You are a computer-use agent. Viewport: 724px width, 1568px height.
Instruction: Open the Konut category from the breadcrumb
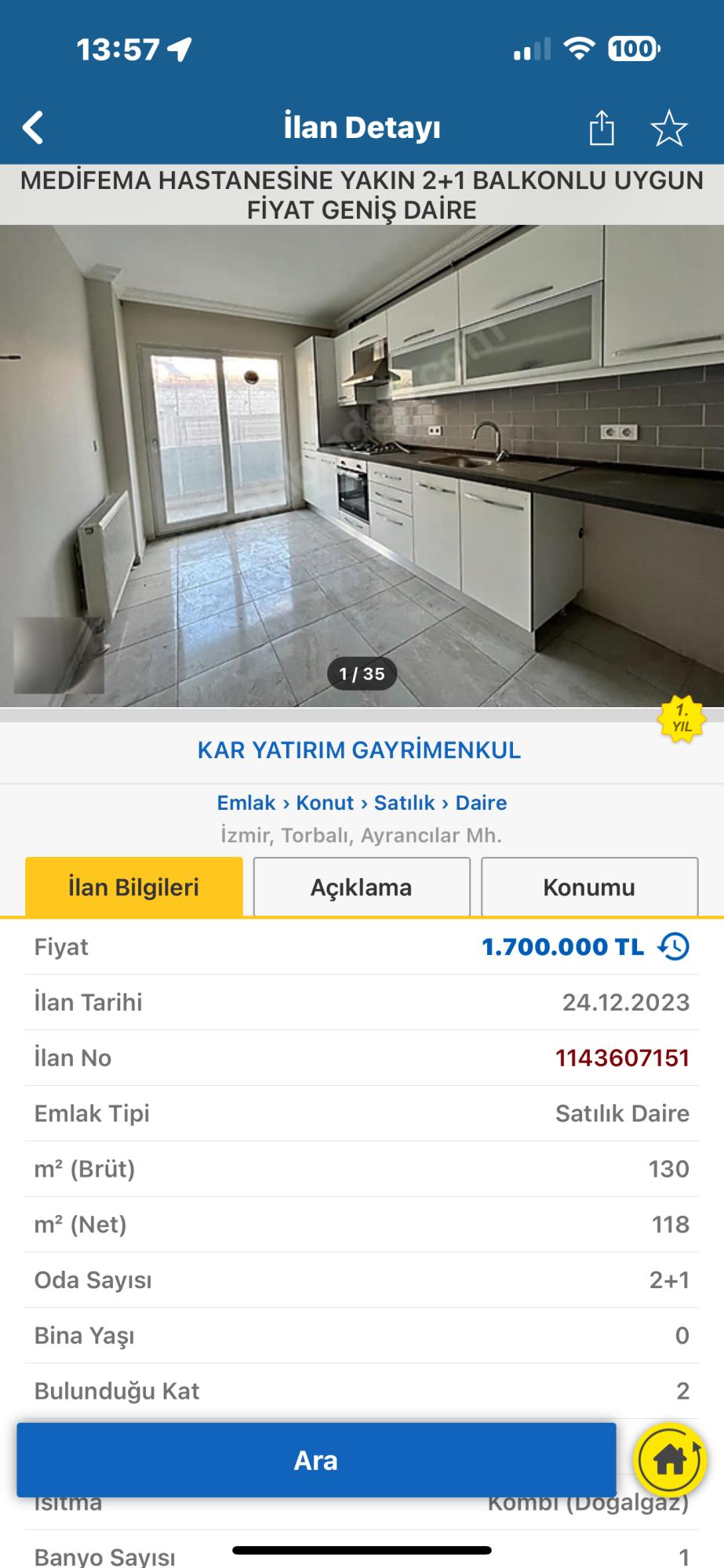point(326,803)
